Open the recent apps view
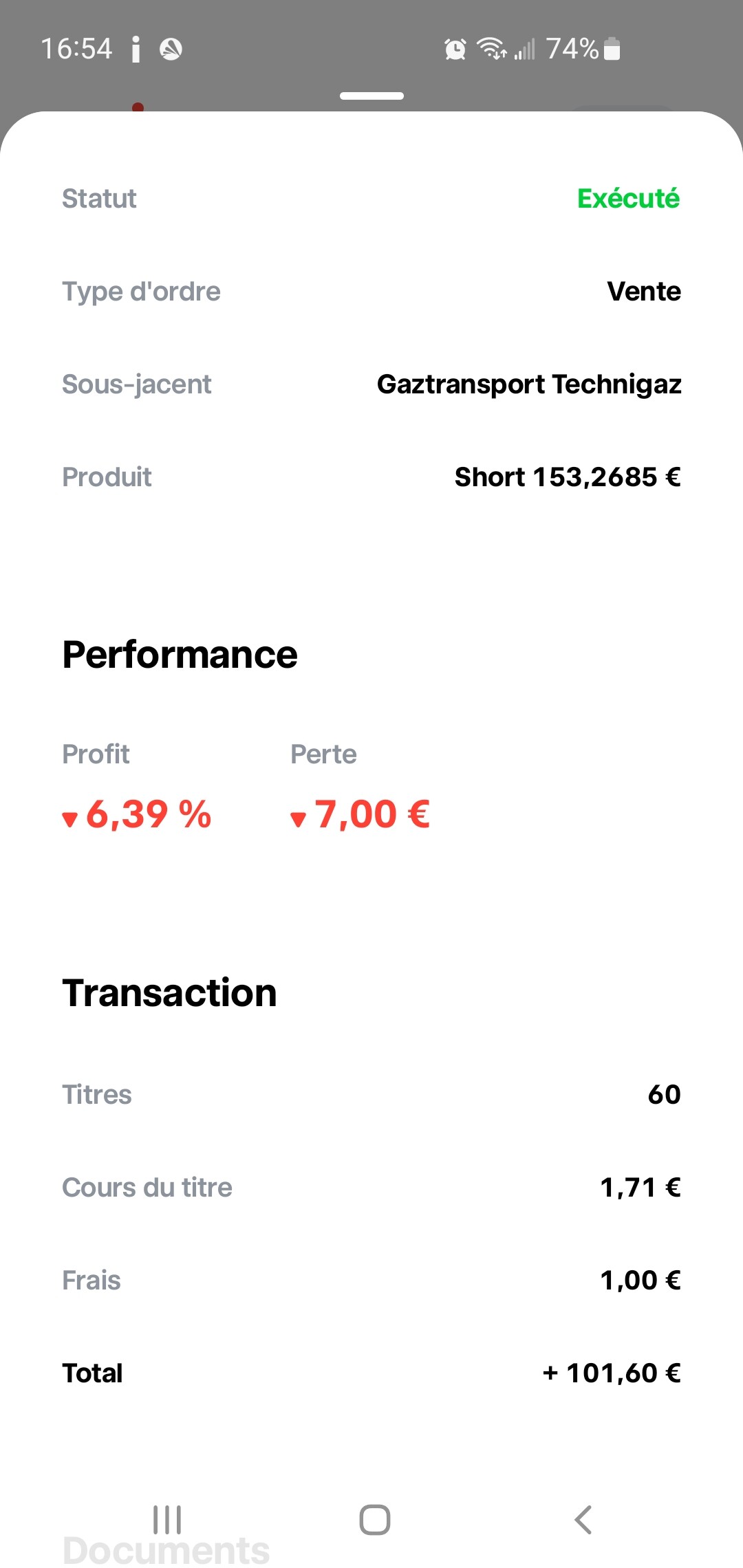The height and width of the screenshot is (1568, 743). pos(167,1519)
